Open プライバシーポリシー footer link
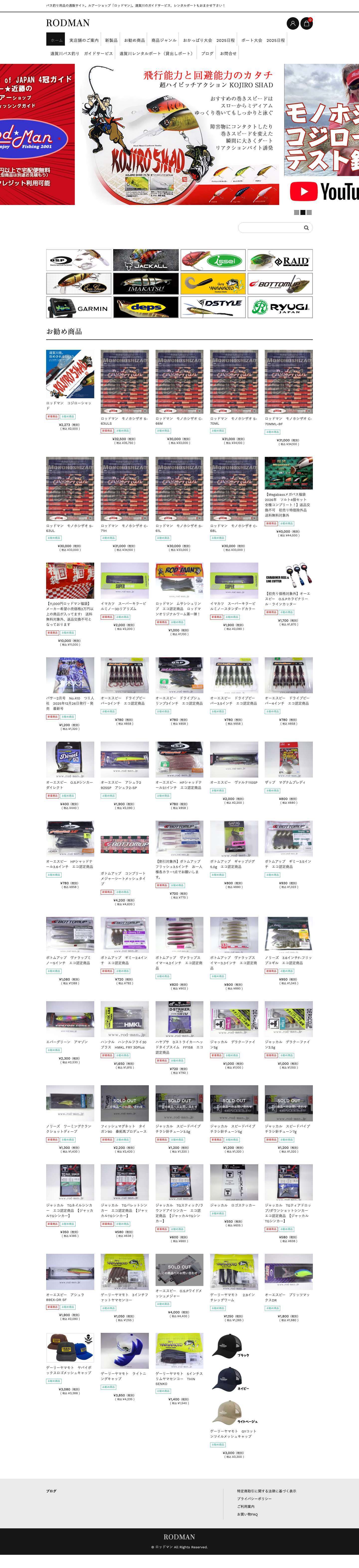Viewport: 359px width, 1568px height. (x=254, y=1499)
